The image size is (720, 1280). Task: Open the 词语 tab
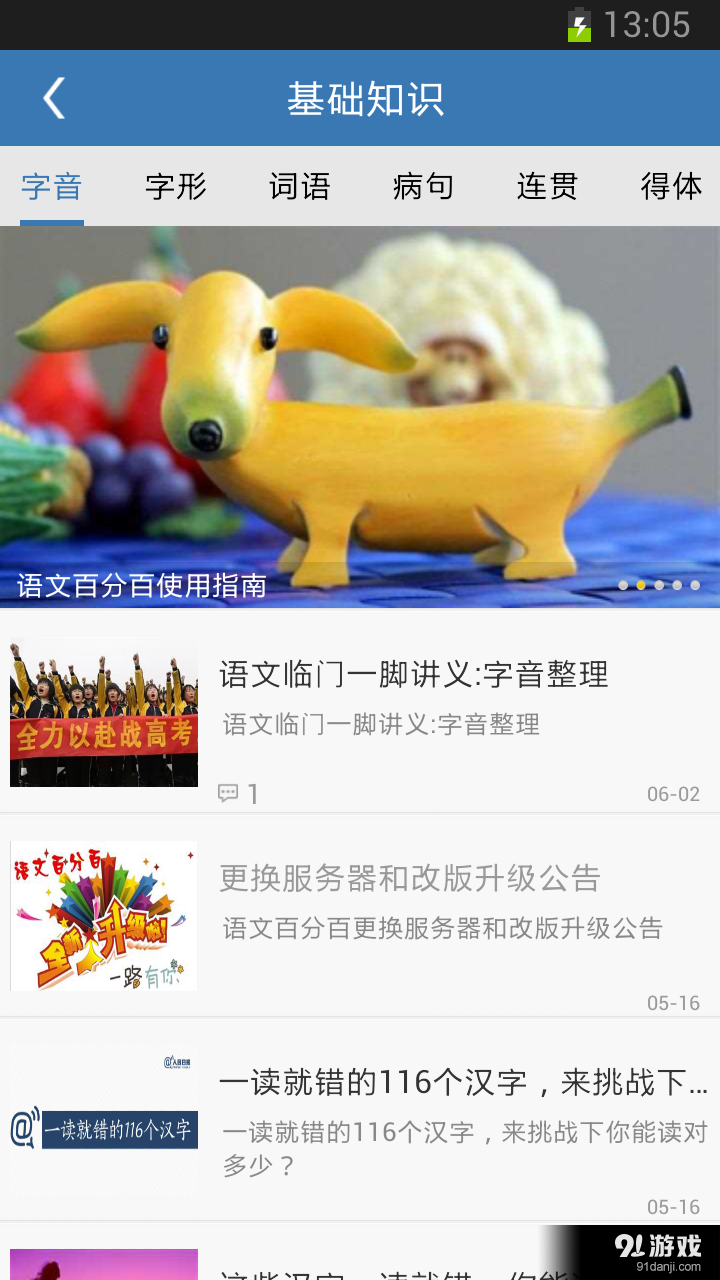(299, 187)
